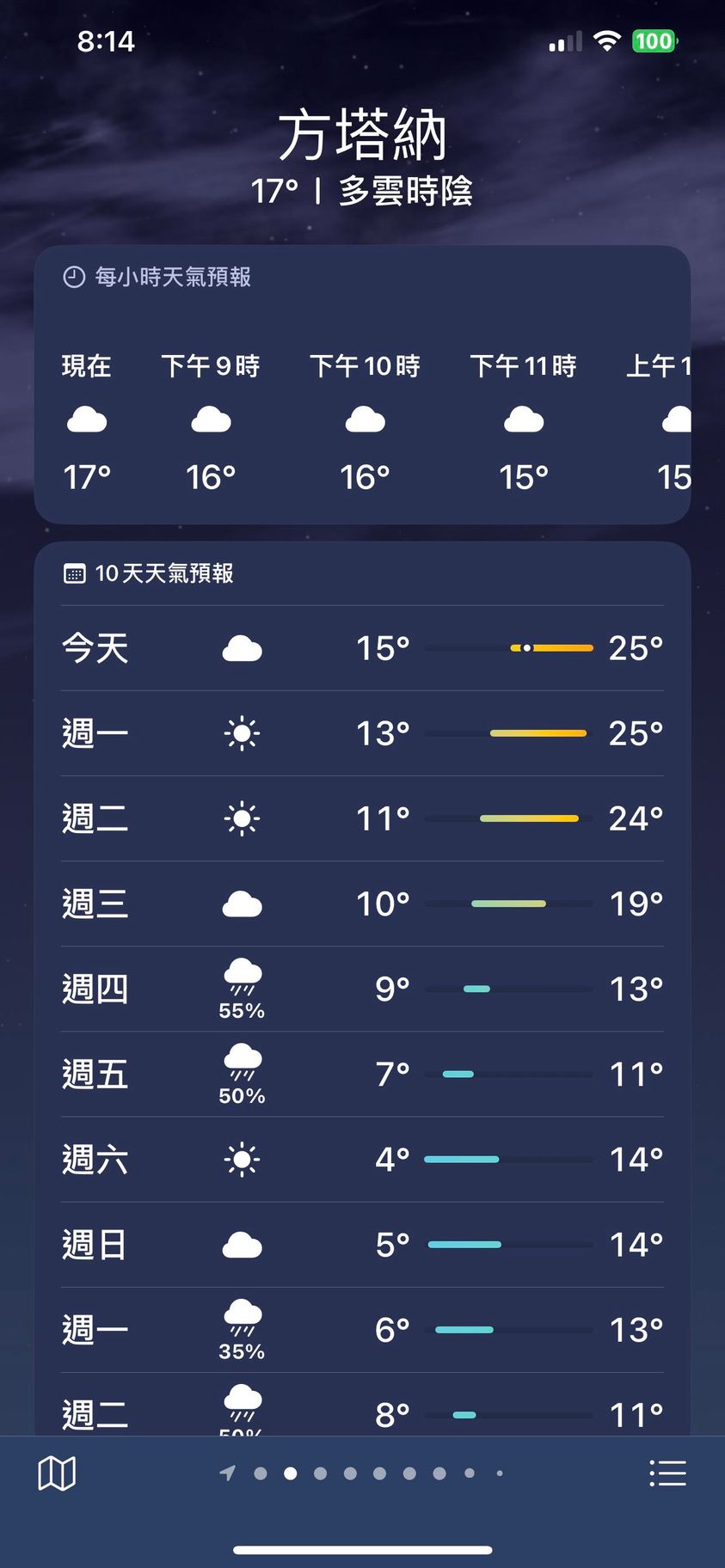Open the 週二 row with 24° high
725x1568 pixels.
(362, 818)
